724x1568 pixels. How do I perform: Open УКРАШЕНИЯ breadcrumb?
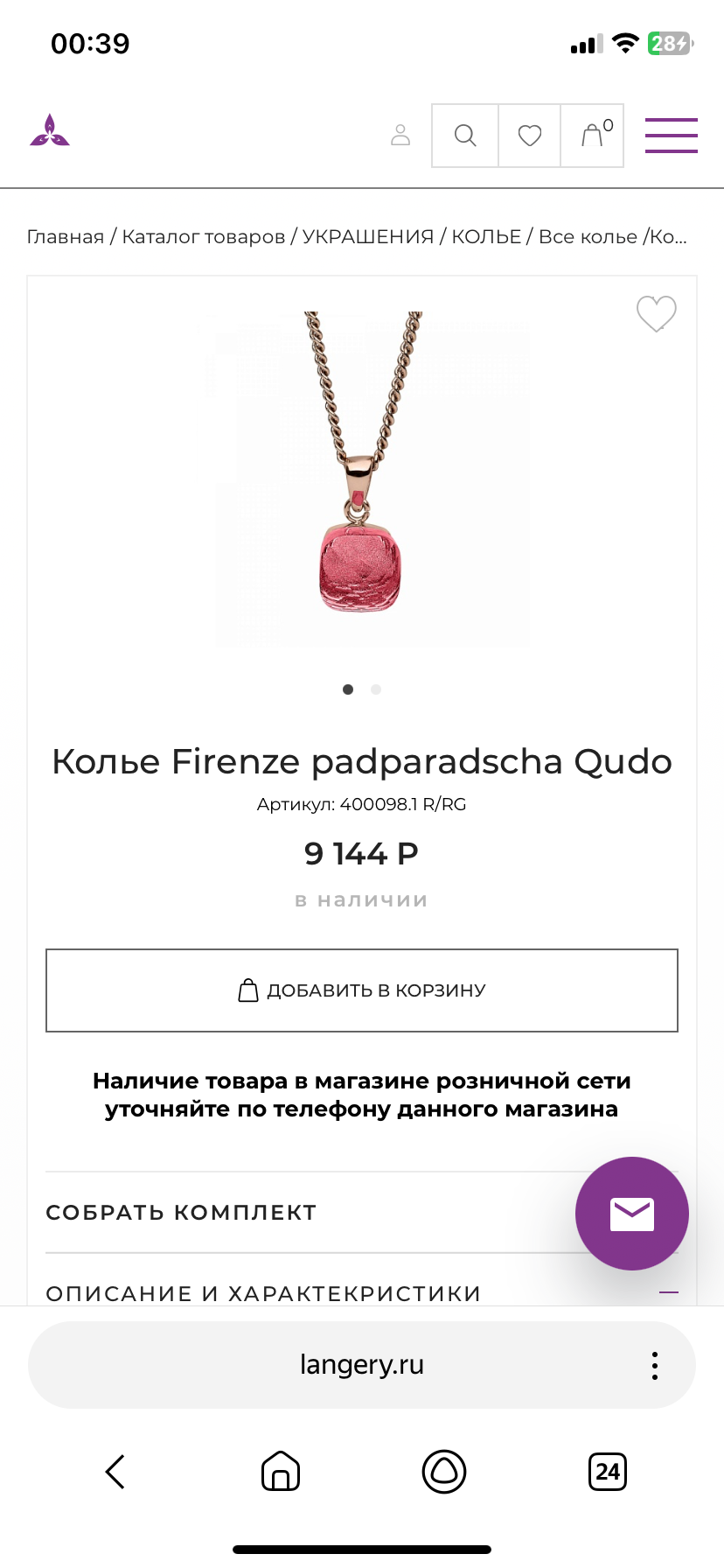coord(368,237)
